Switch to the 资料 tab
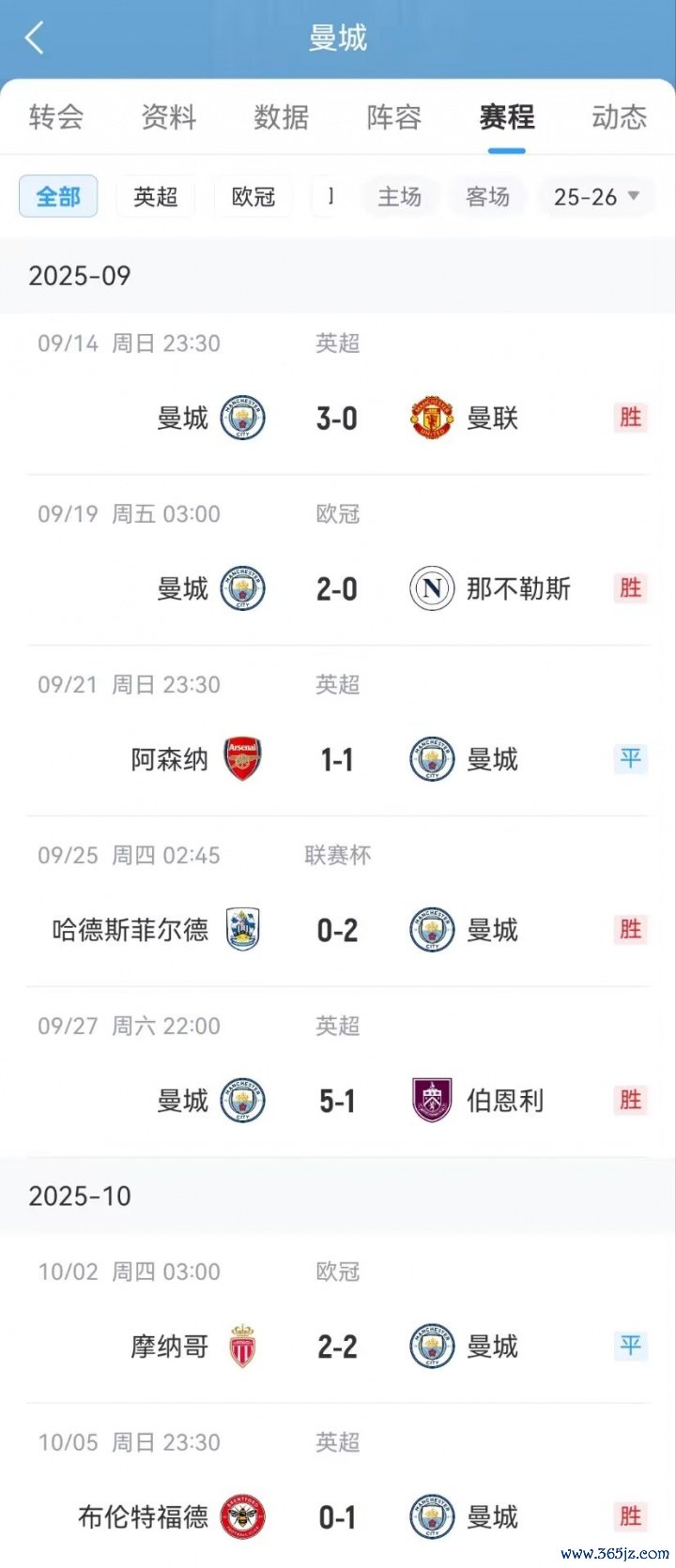Screen dimensions: 676x1568 [x=169, y=117]
